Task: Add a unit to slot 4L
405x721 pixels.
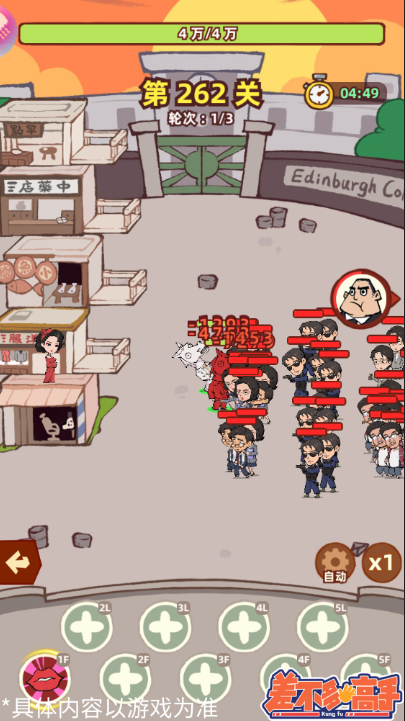Action: click(x=244, y=627)
